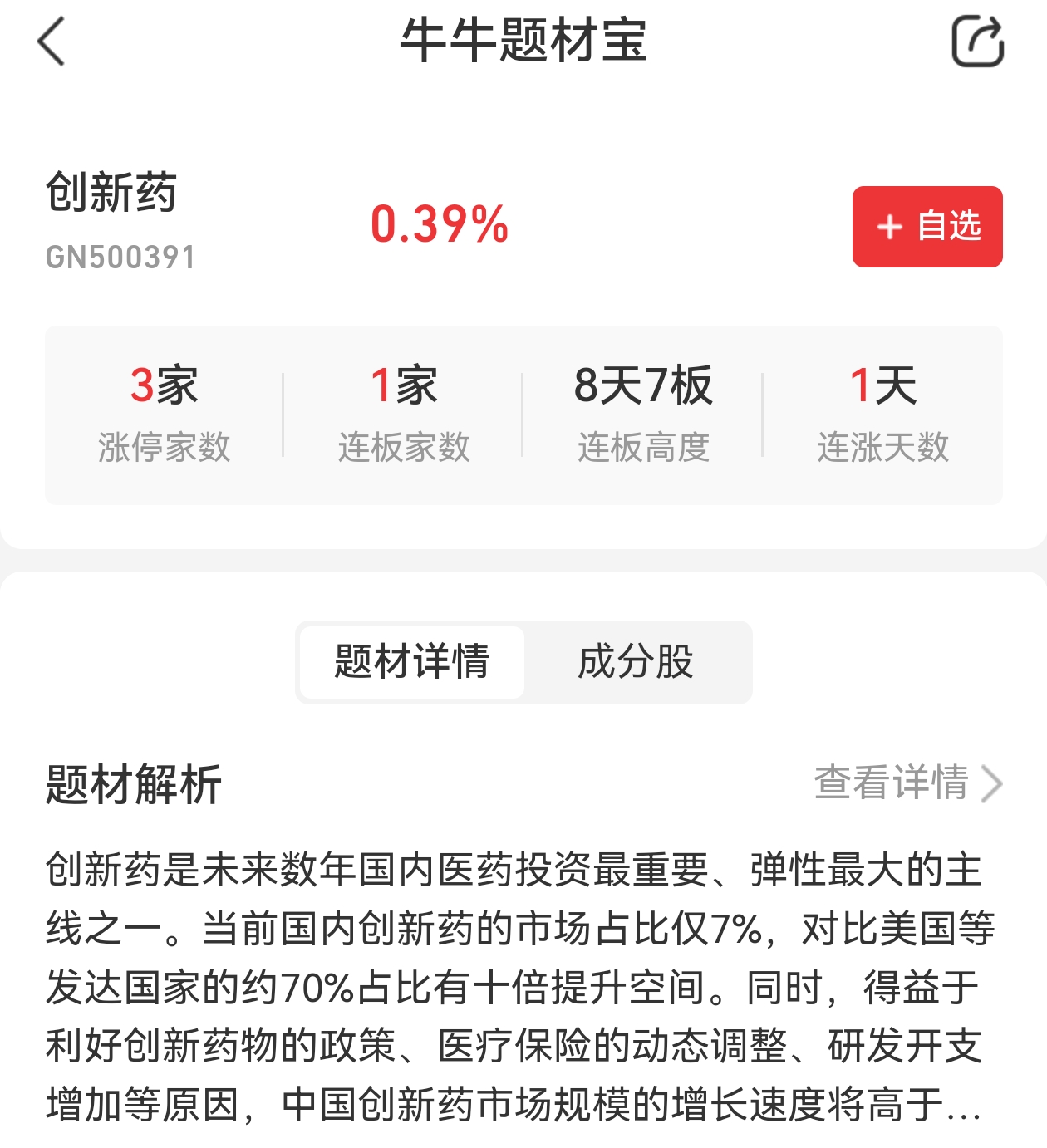Go back from 牛牛题材宝 page
This screenshot has width=1047, height=1148.
[52, 42]
